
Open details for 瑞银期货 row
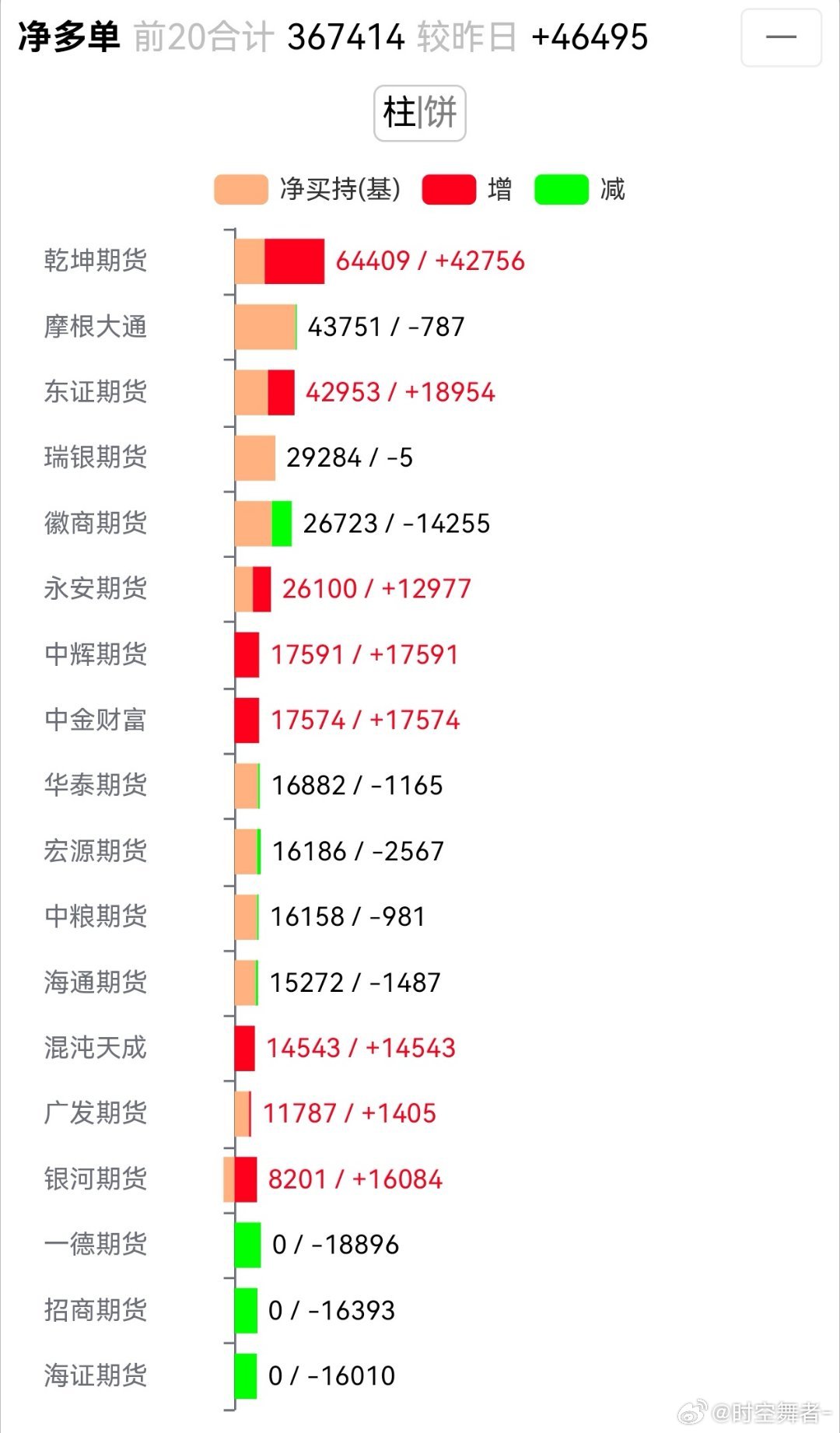93,458
